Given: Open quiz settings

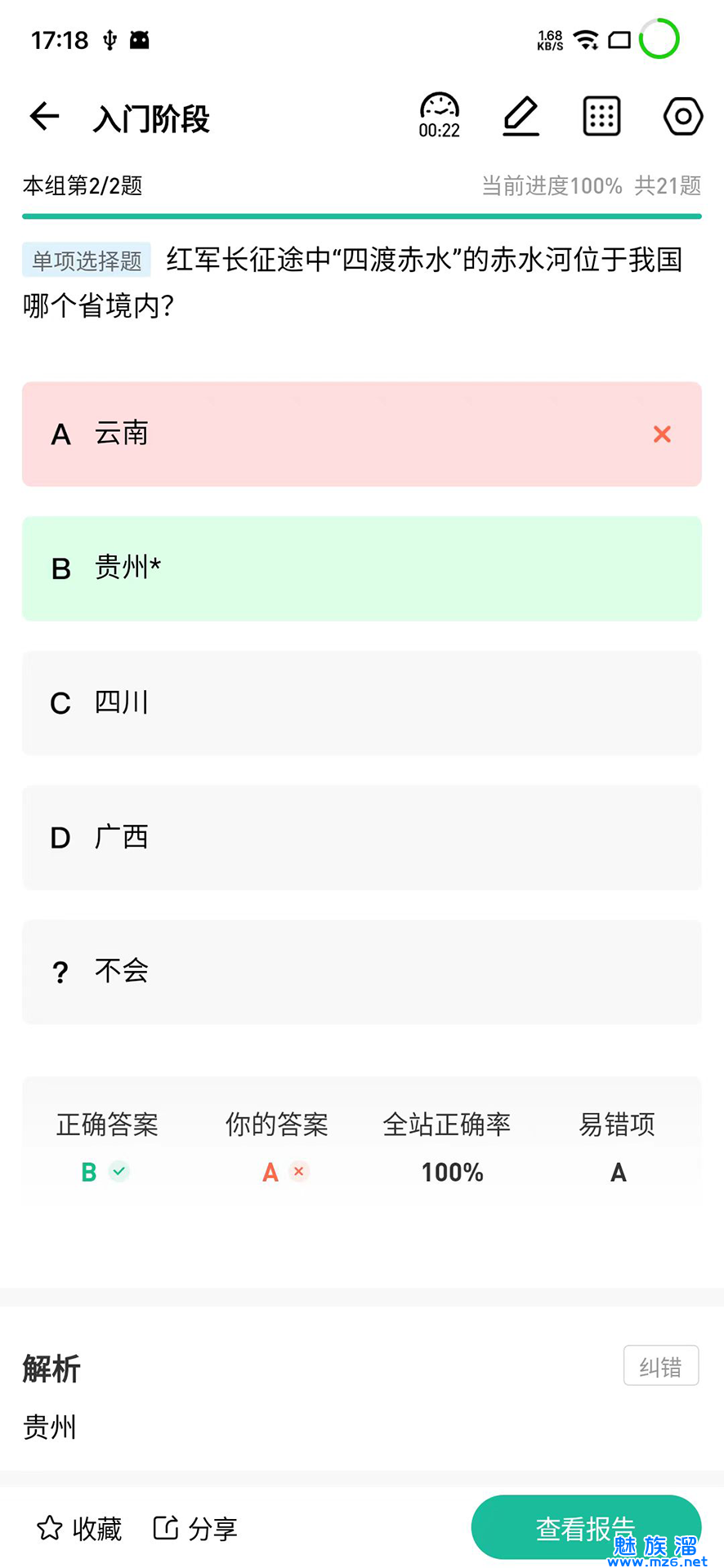Looking at the screenshot, I should point(682,116).
